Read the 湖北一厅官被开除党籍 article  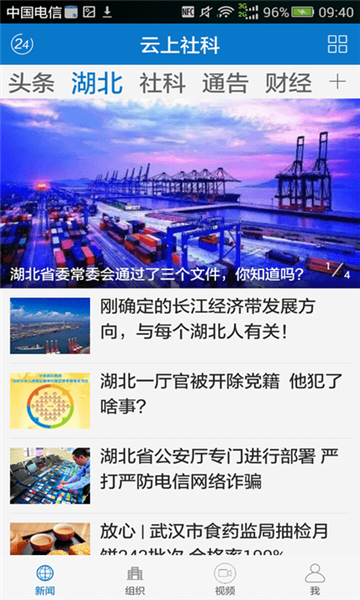click(x=180, y=401)
